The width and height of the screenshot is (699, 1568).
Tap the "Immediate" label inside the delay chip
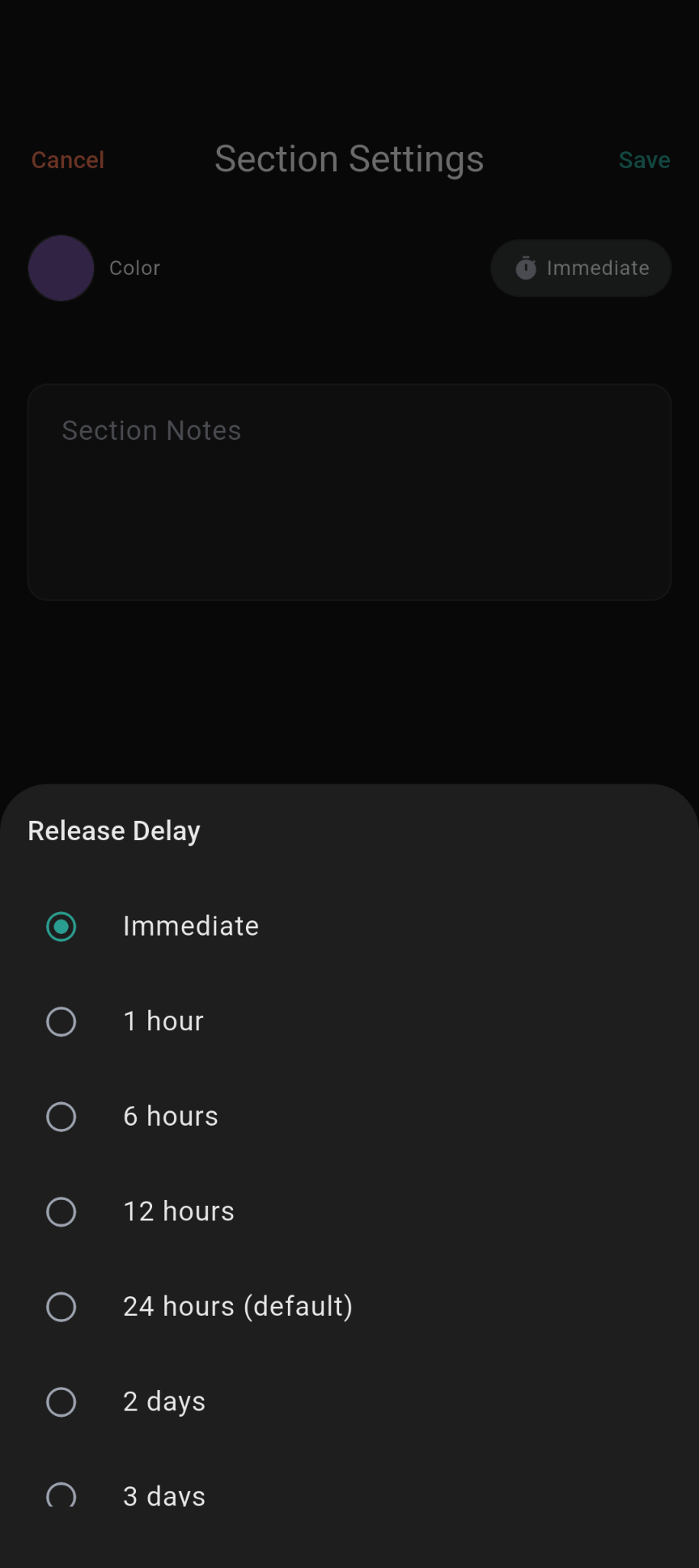[x=599, y=268]
